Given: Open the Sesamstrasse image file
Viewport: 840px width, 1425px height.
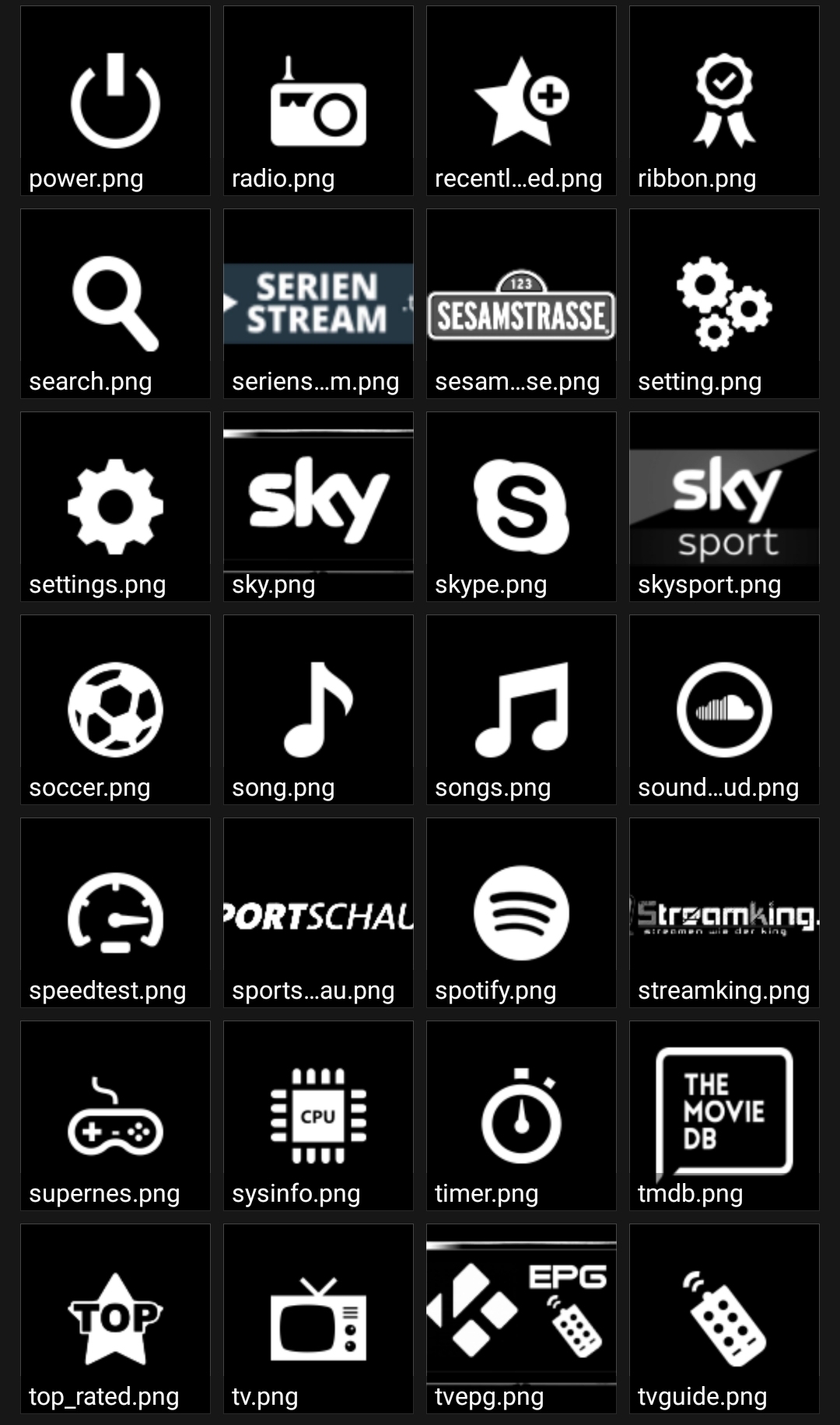Looking at the screenshot, I should (521, 303).
